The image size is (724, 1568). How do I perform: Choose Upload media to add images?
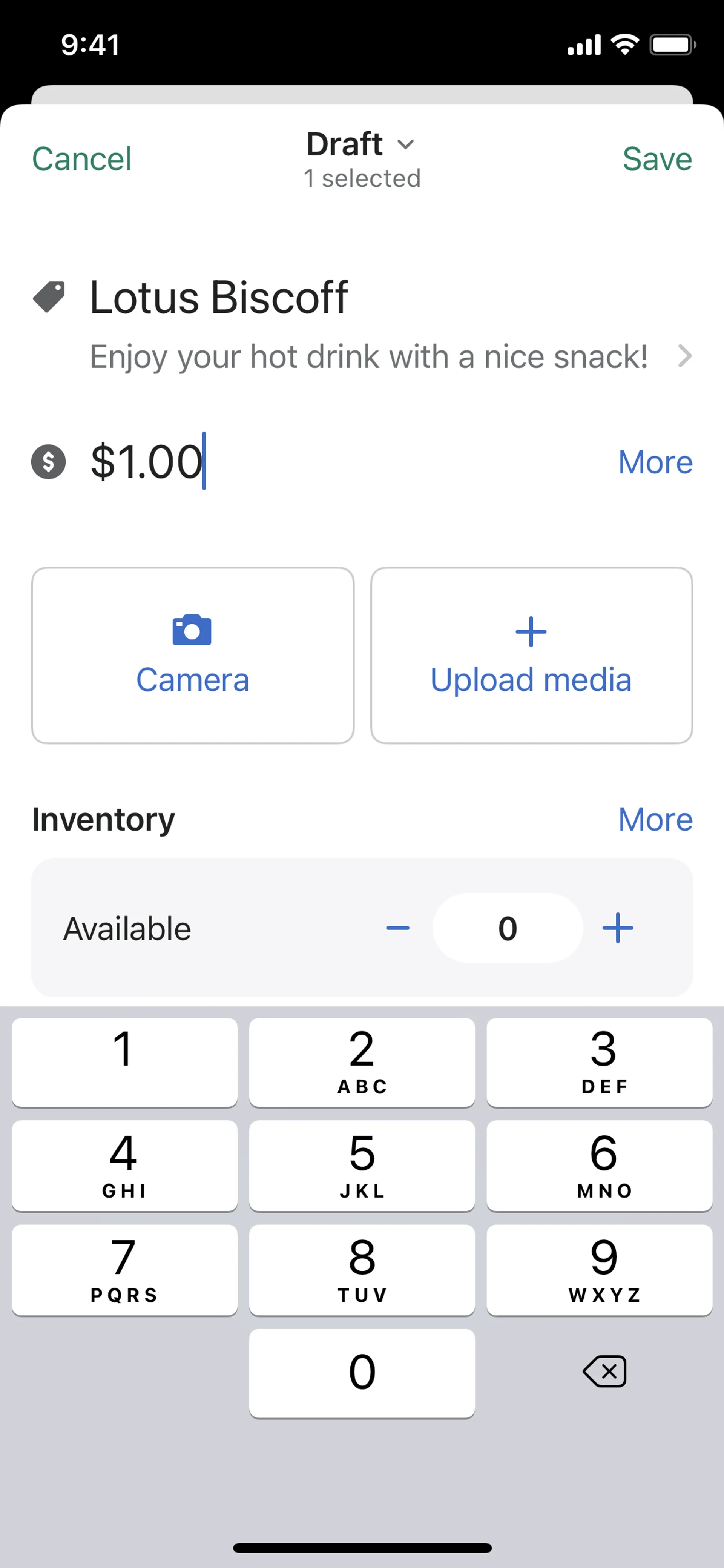tap(531, 656)
